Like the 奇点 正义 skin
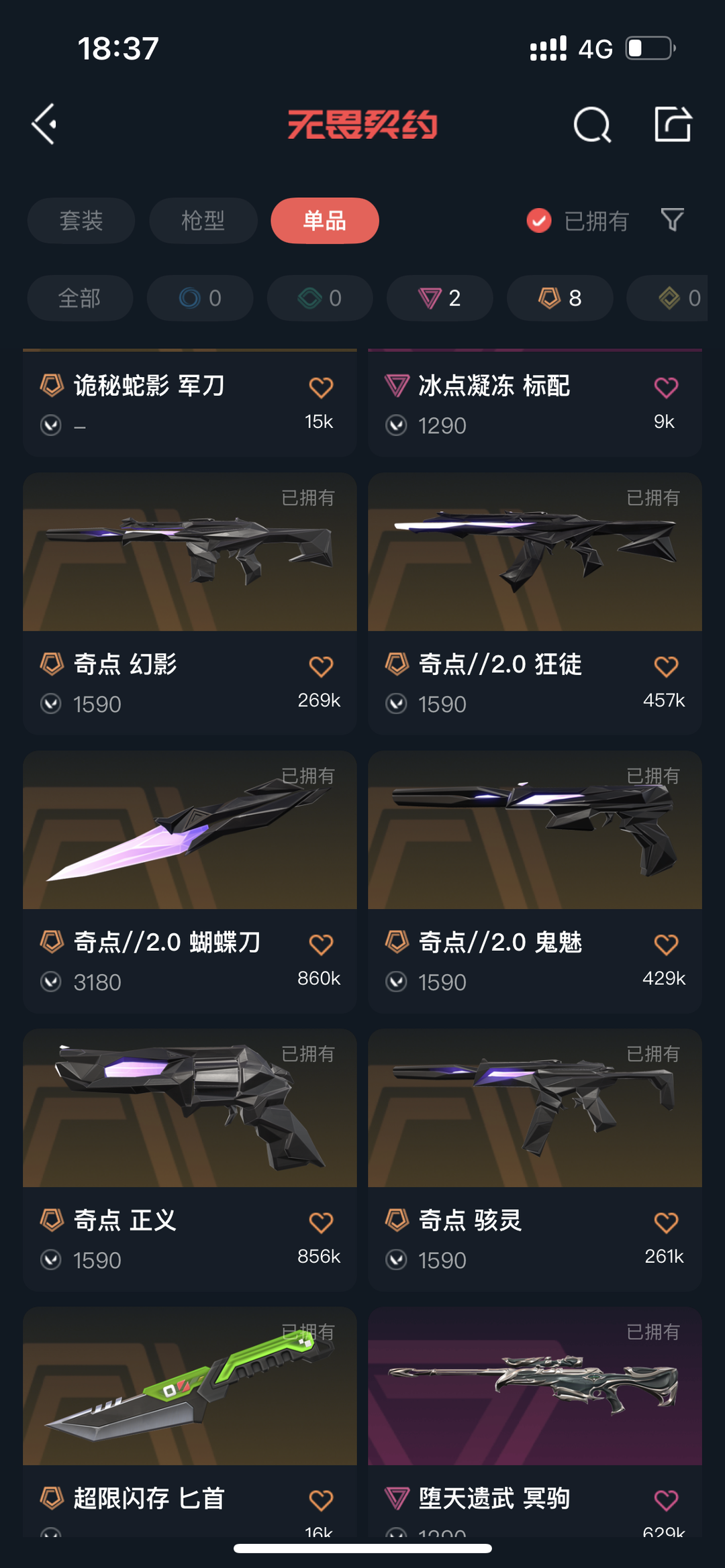The image size is (725, 1568). tap(321, 1222)
